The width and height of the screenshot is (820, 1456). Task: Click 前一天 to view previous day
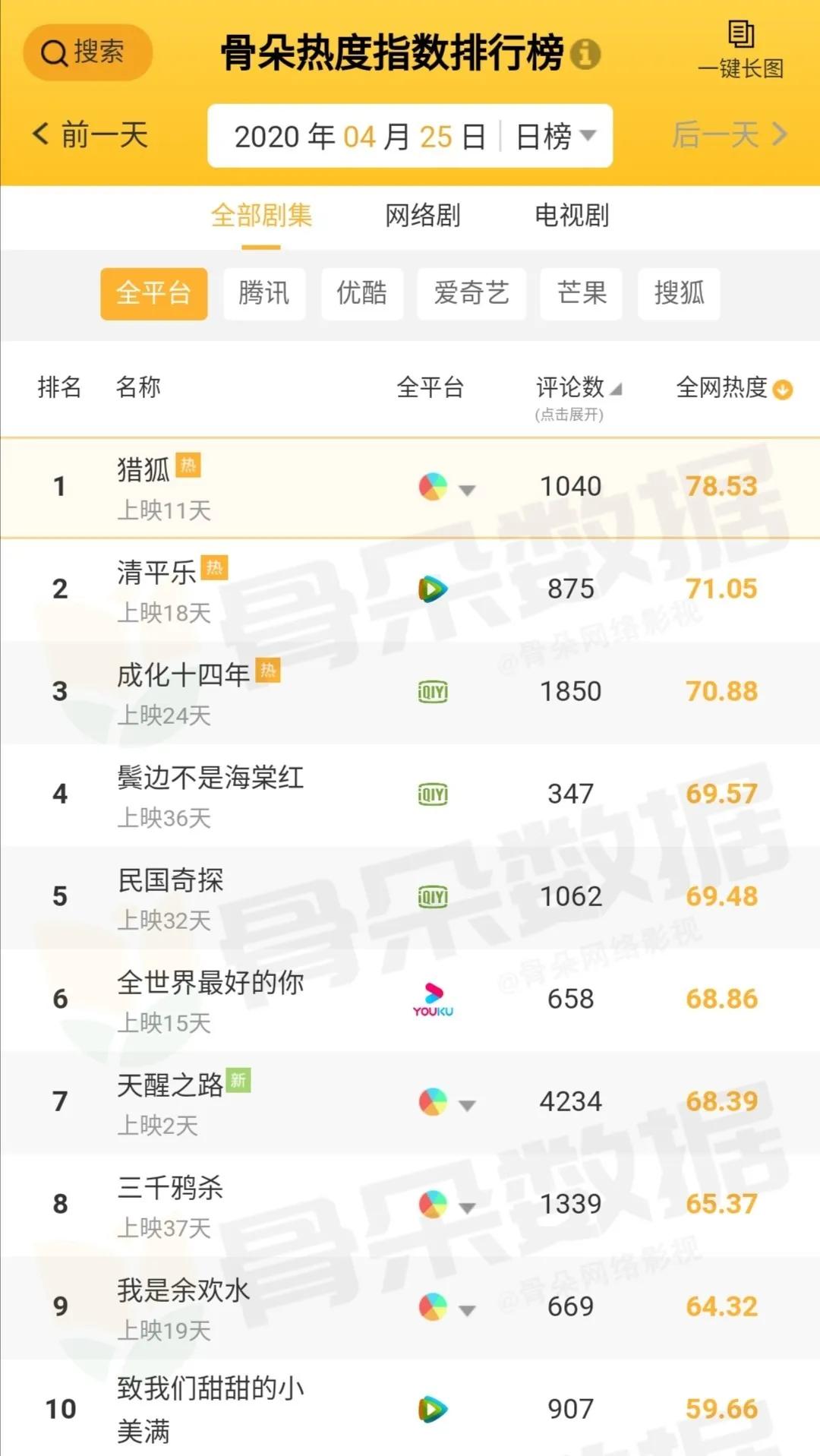(91, 135)
